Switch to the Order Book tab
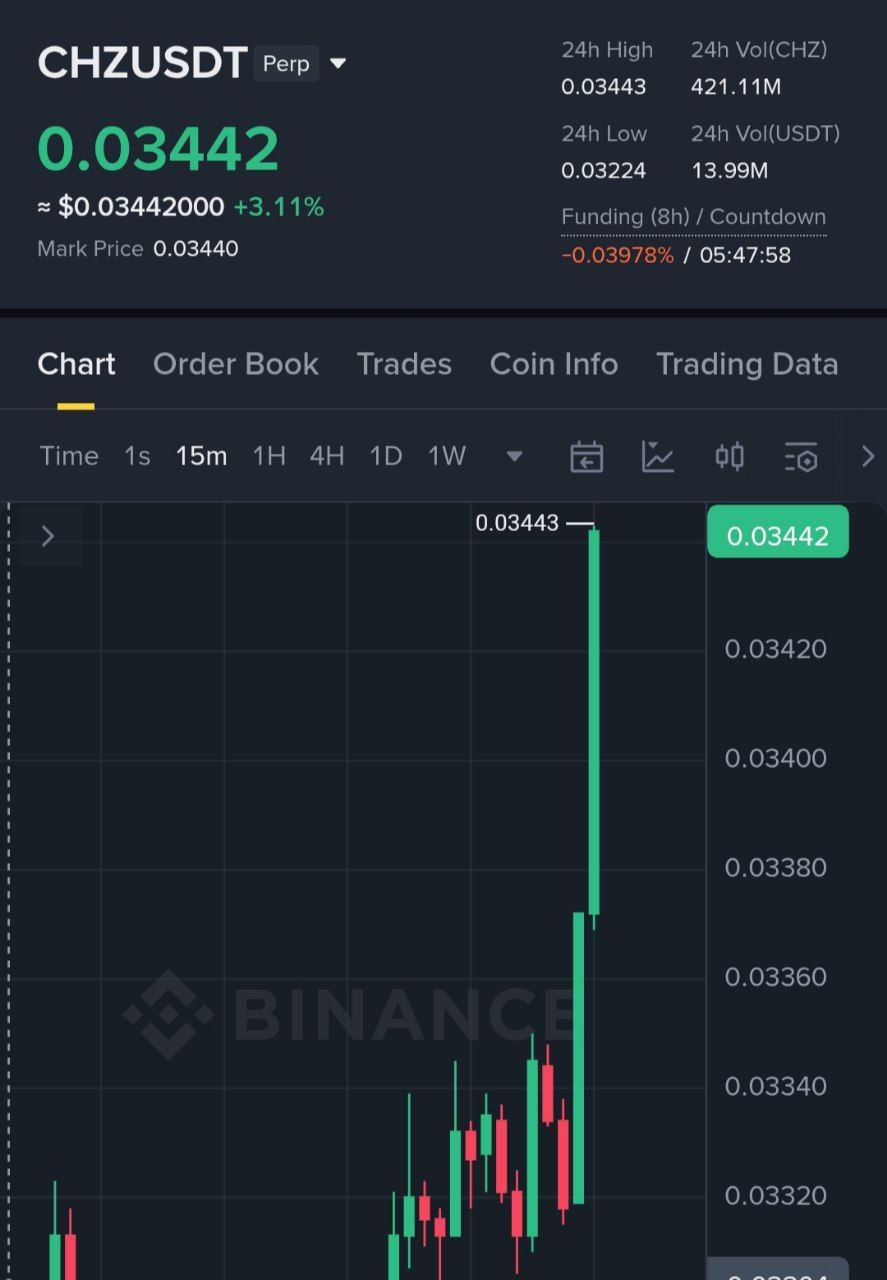Image resolution: width=887 pixels, height=1280 pixels. coord(235,364)
